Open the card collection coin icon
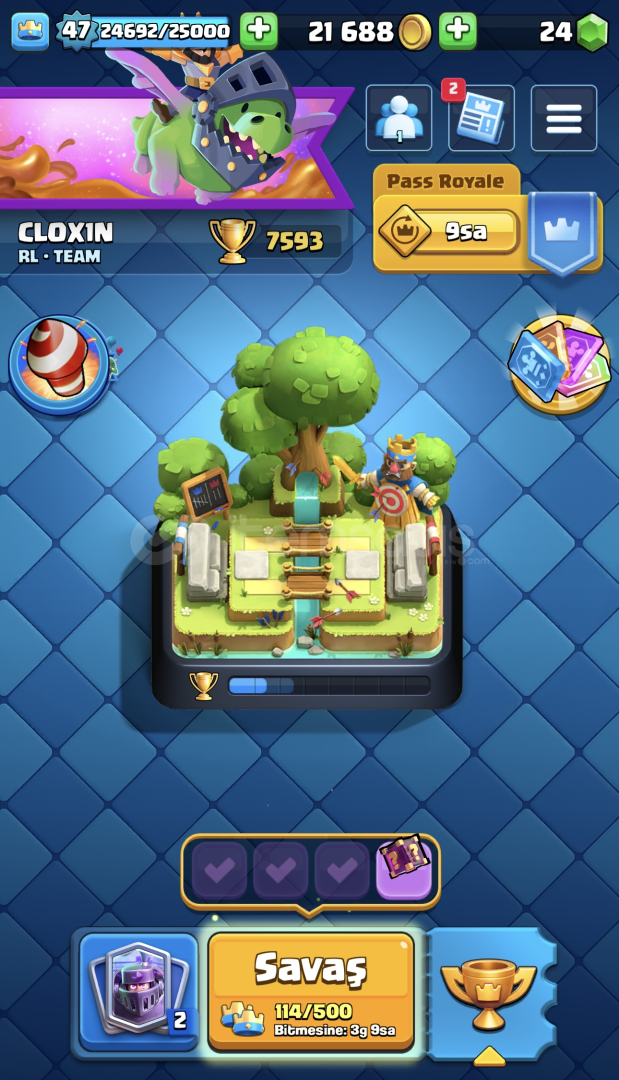The image size is (619, 1080). [x=559, y=365]
